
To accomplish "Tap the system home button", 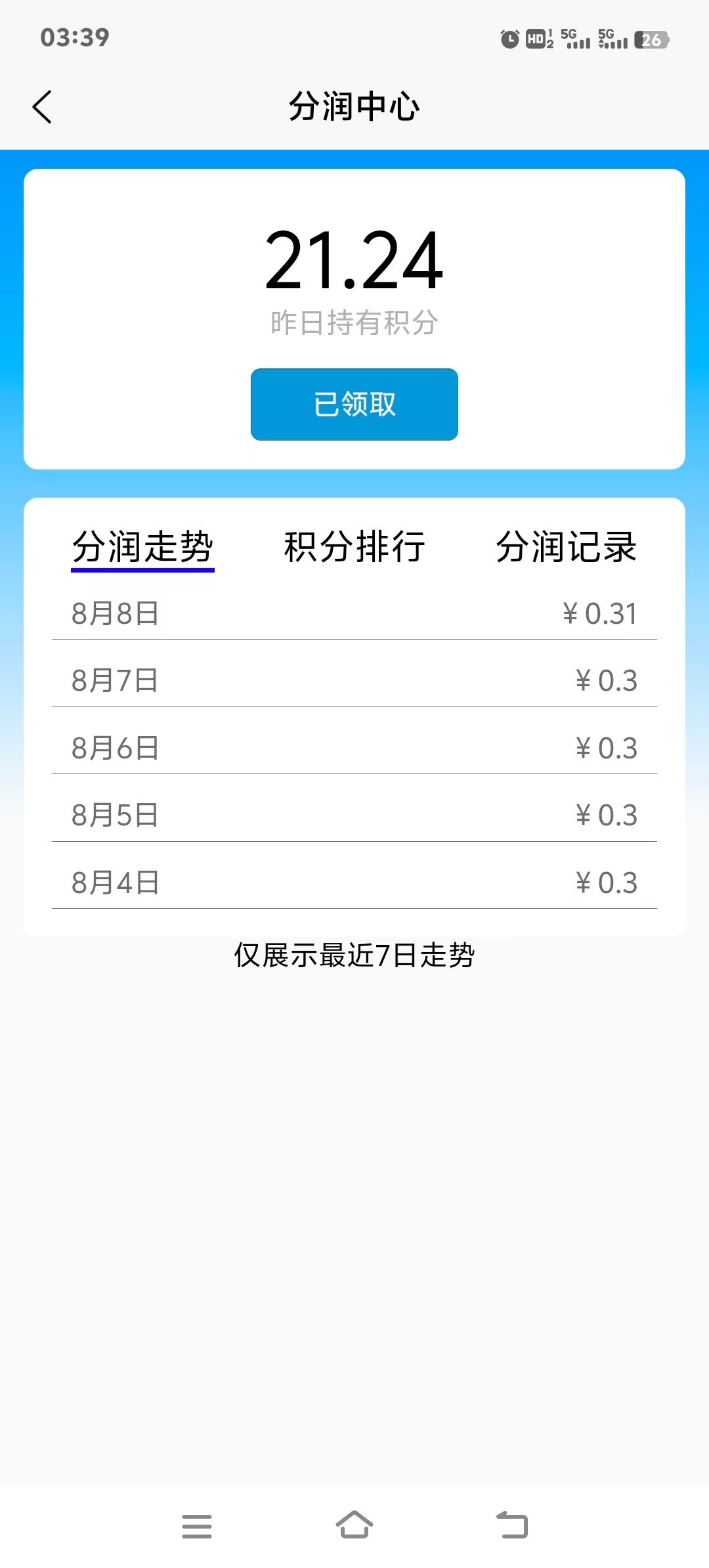I will (354, 1525).
